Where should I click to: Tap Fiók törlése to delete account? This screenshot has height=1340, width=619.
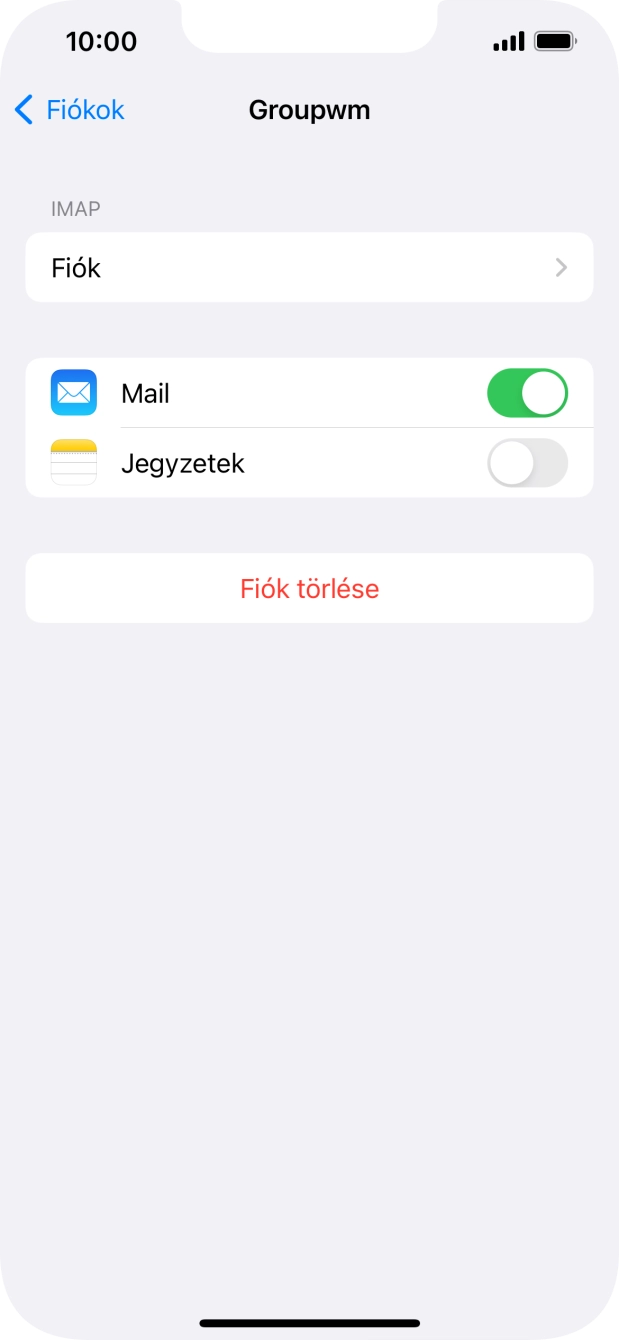coord(309,588)
